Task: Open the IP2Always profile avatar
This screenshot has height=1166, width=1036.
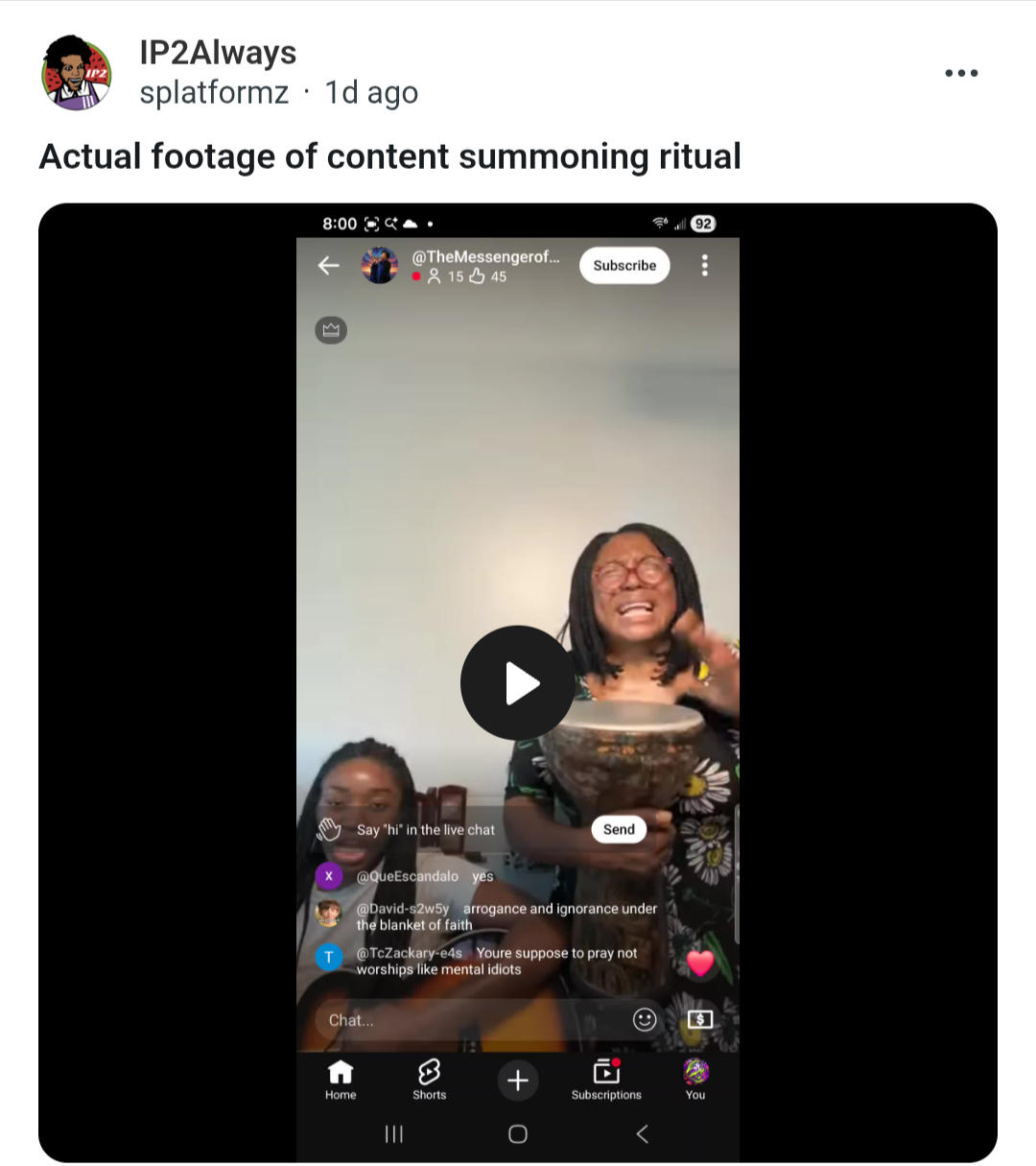Action: click(77, 73)
